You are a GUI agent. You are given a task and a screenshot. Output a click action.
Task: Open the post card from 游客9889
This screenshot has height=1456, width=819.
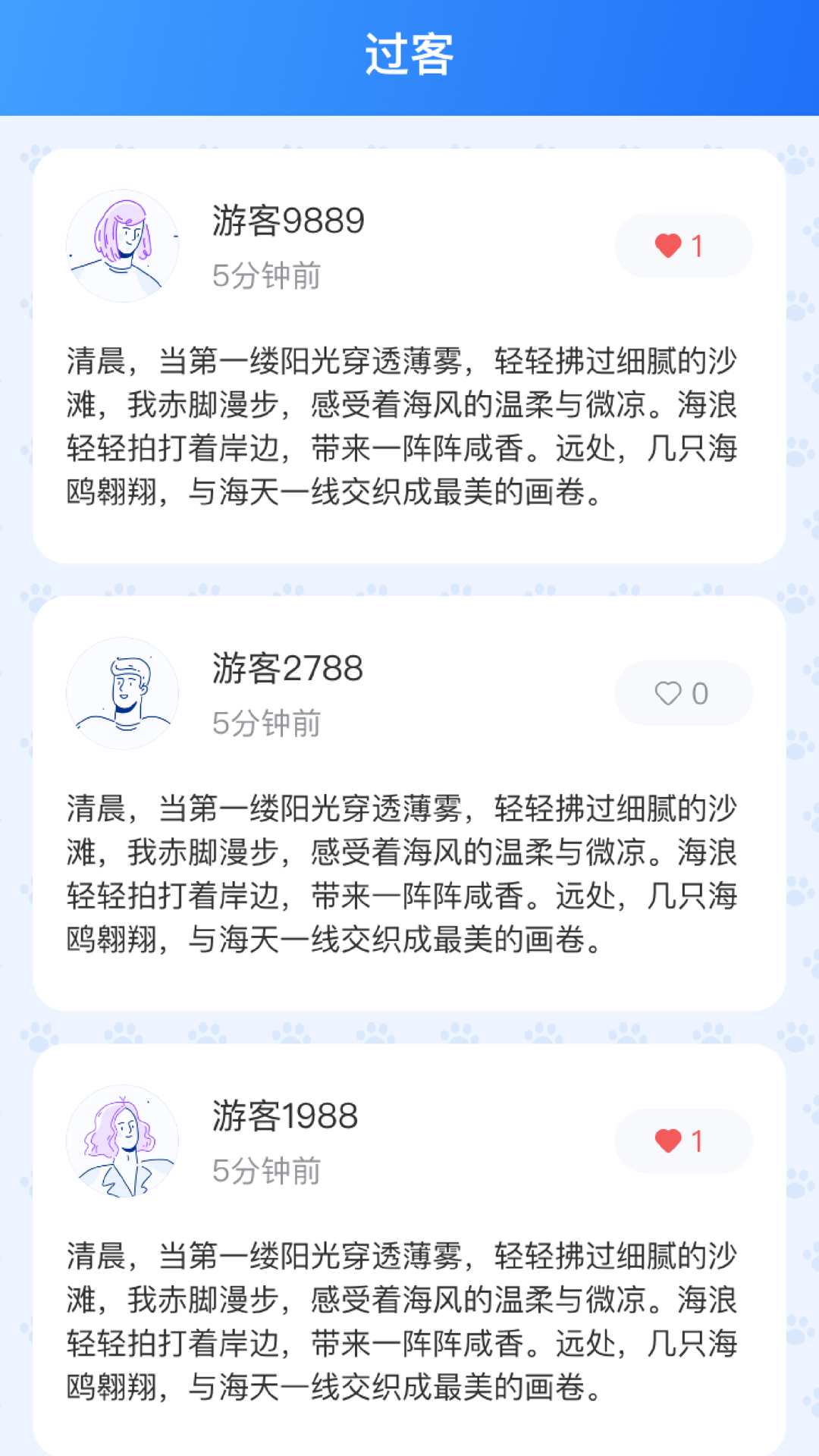402,426
